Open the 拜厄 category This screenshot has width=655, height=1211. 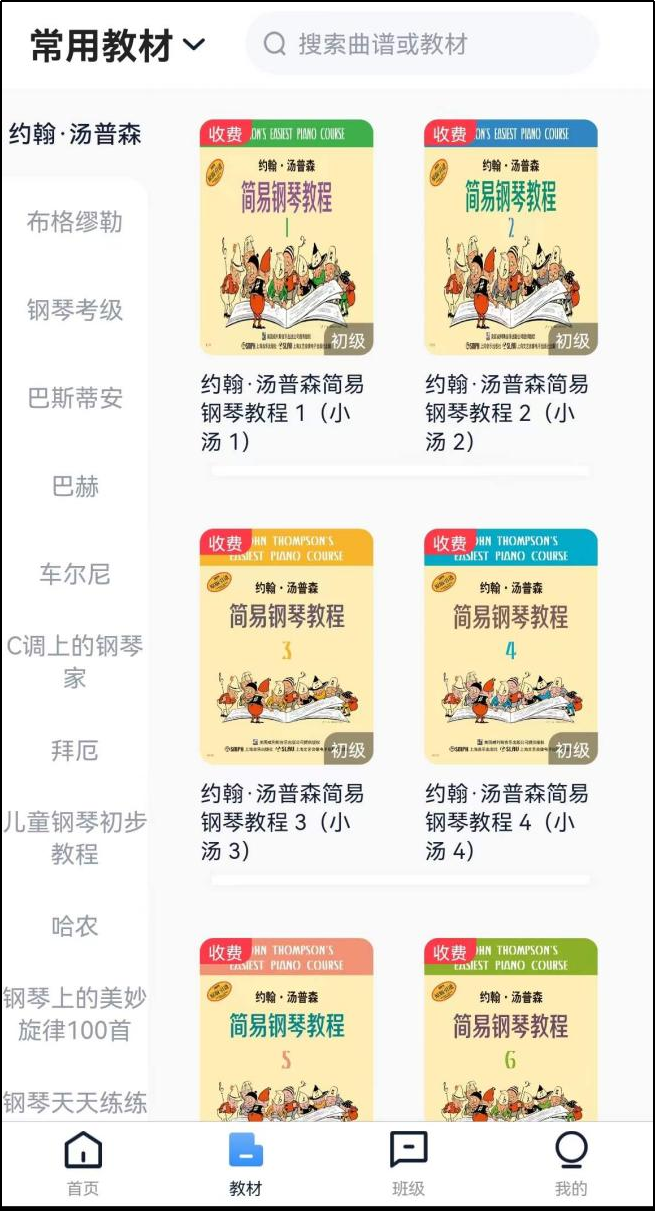[x=75, y=750]
